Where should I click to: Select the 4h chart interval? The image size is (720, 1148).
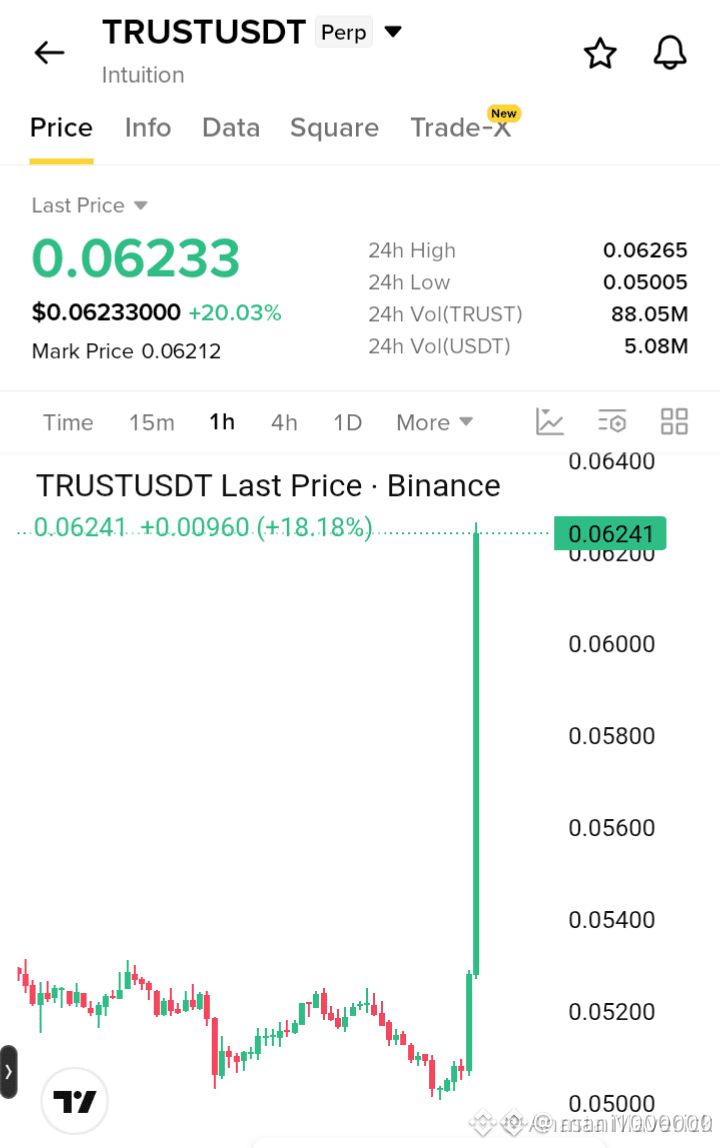click(284, 422)
